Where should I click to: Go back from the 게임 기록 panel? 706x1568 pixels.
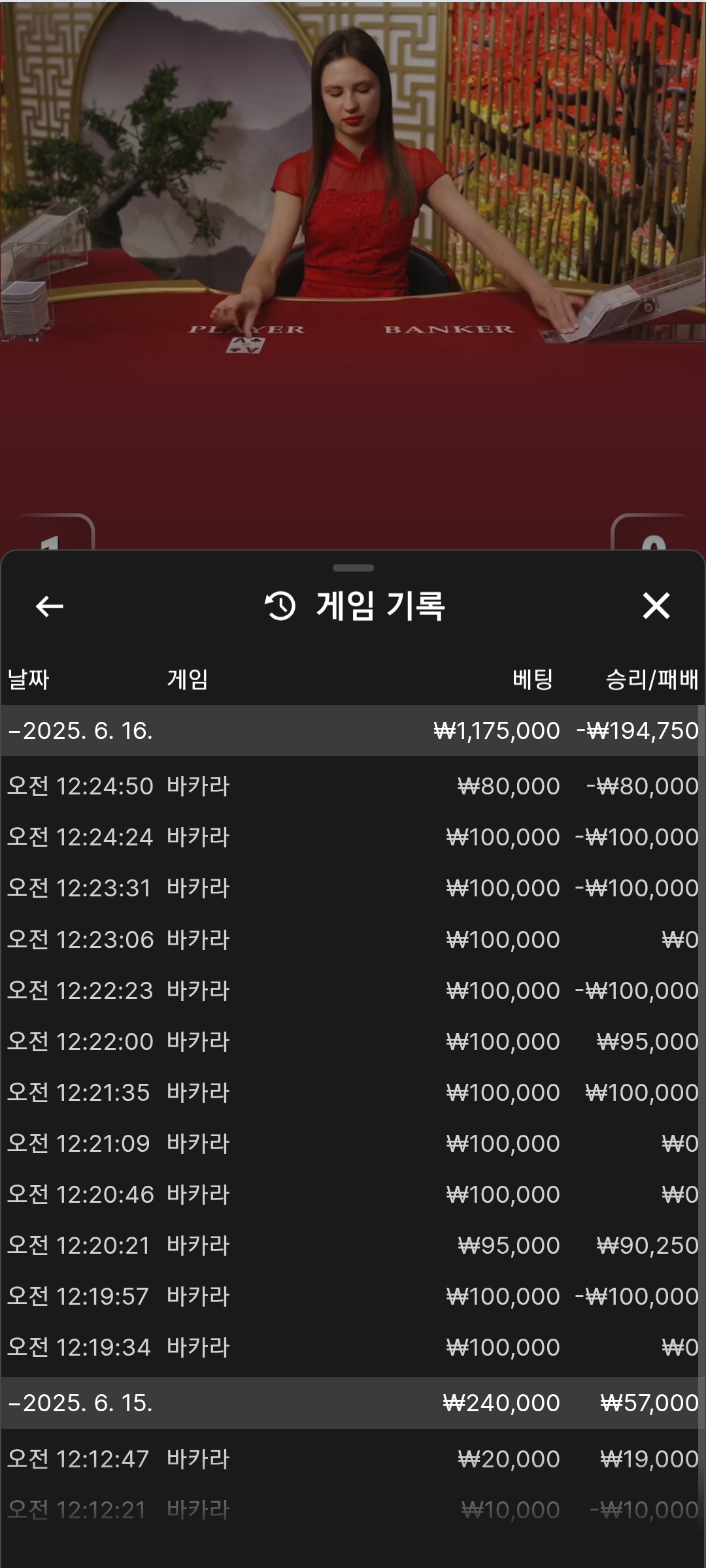coord(49,606)
